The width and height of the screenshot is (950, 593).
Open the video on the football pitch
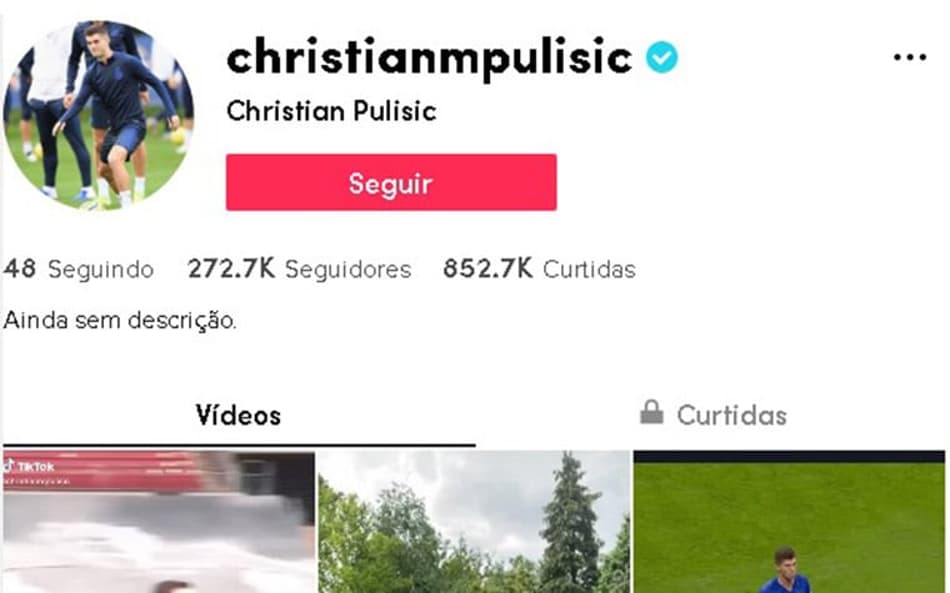click(x=790, y=522)
